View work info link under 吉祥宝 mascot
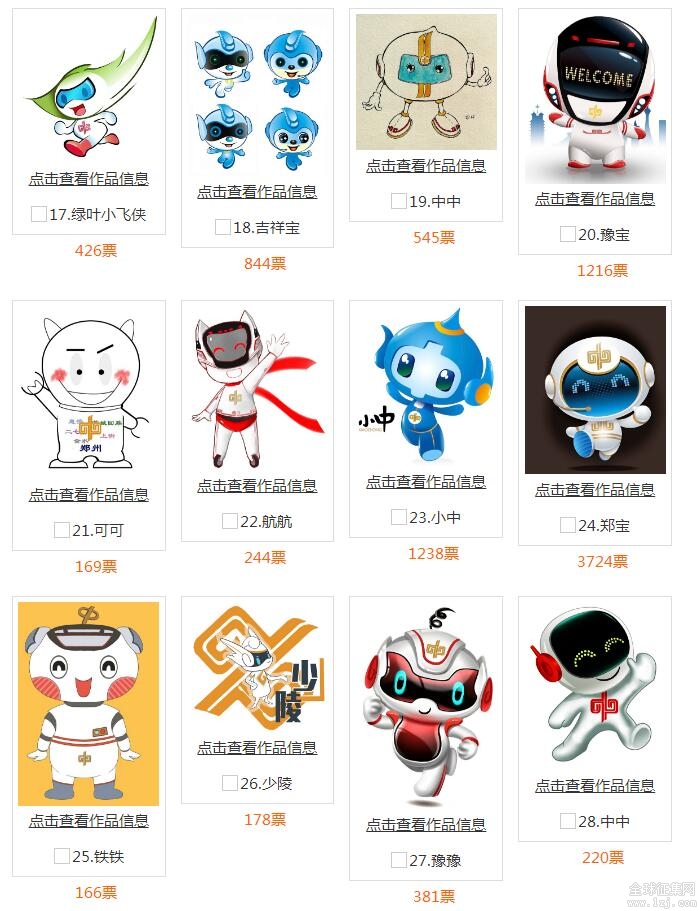 (x=257, y=192)
